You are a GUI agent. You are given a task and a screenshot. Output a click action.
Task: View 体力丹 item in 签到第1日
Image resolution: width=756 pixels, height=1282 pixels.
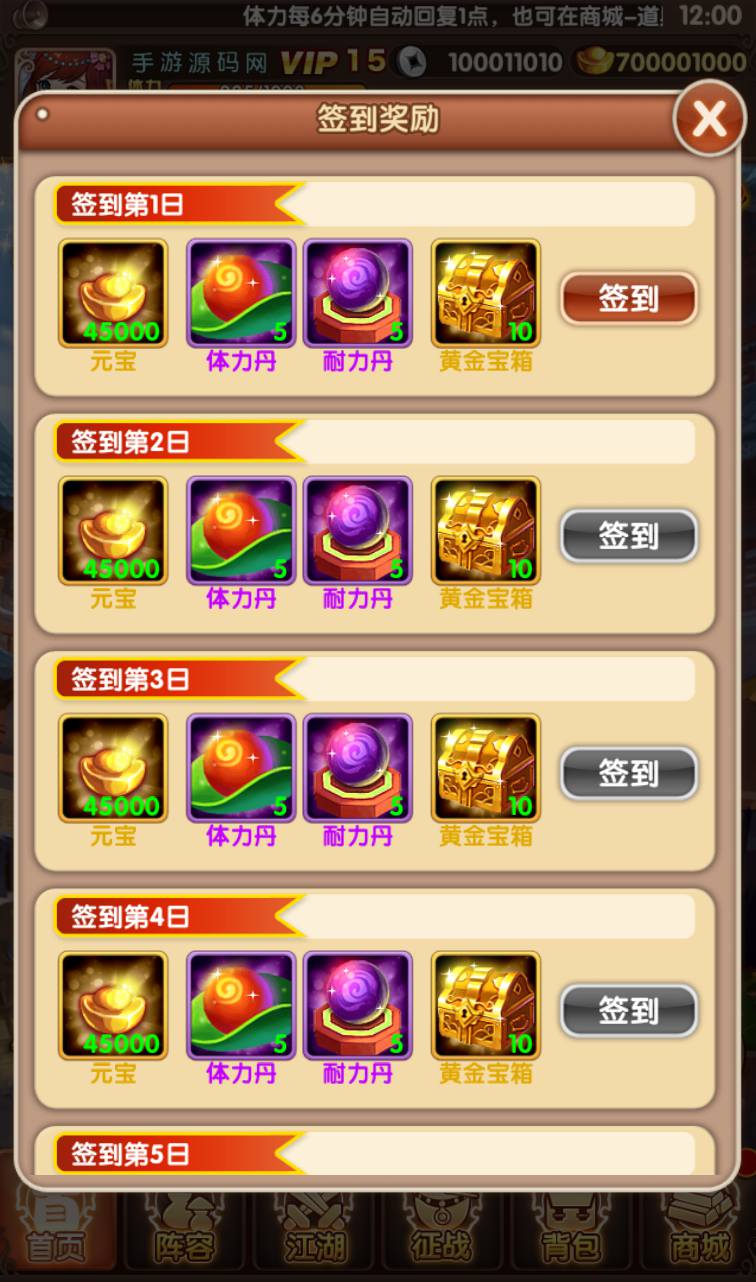click(x=241, y=294)
